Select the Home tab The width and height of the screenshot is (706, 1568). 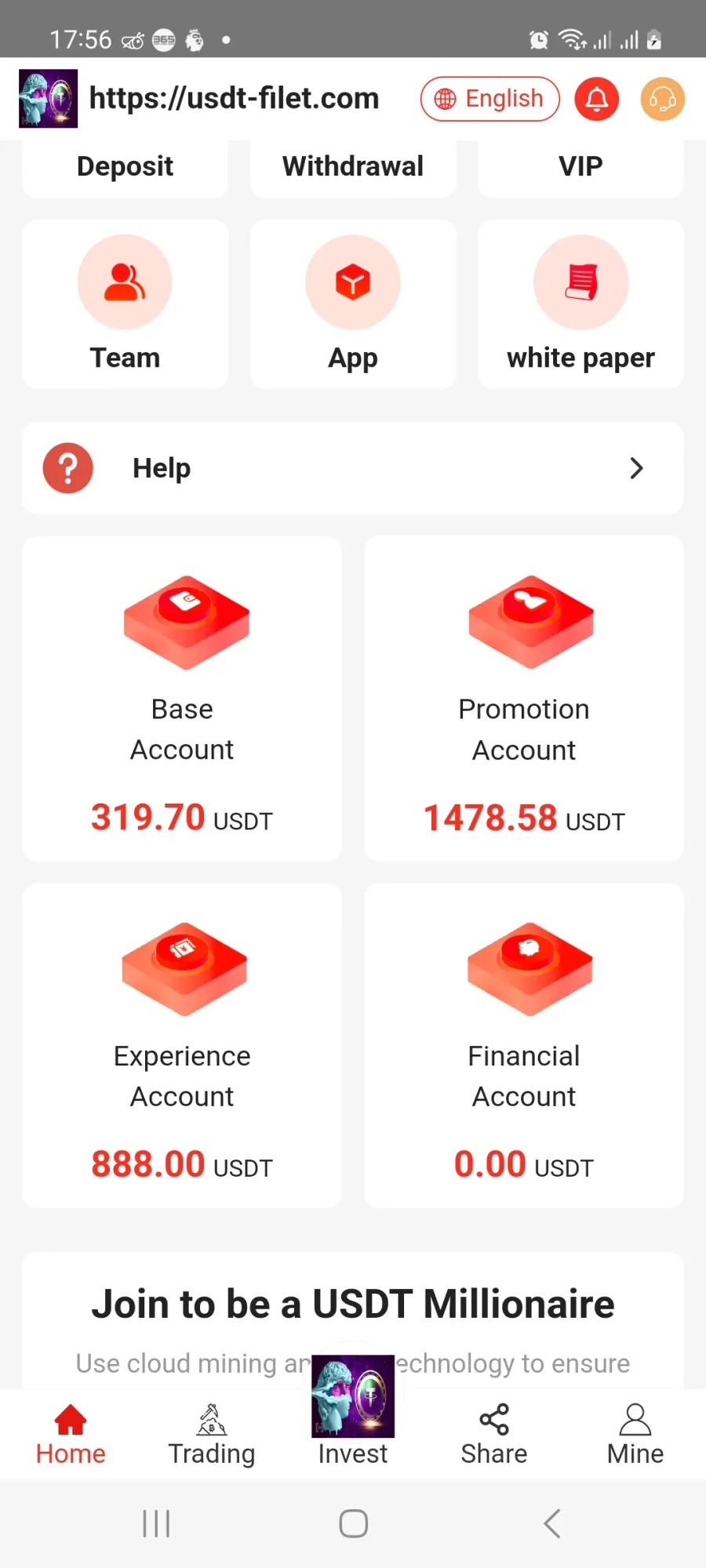[x=71, y=1436]
